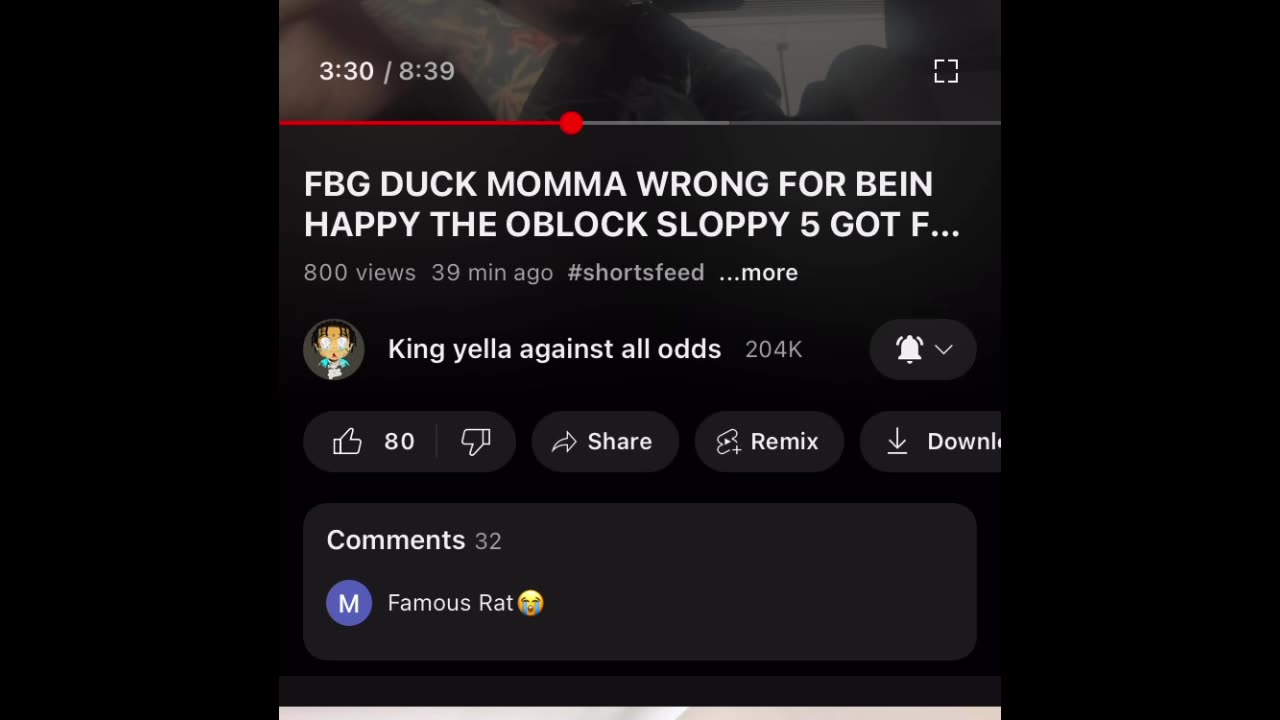Viewport: 1280px width, 720px height.
Task: Open the #shortsfeed hashtag
Action: click(x=635, y=273)
